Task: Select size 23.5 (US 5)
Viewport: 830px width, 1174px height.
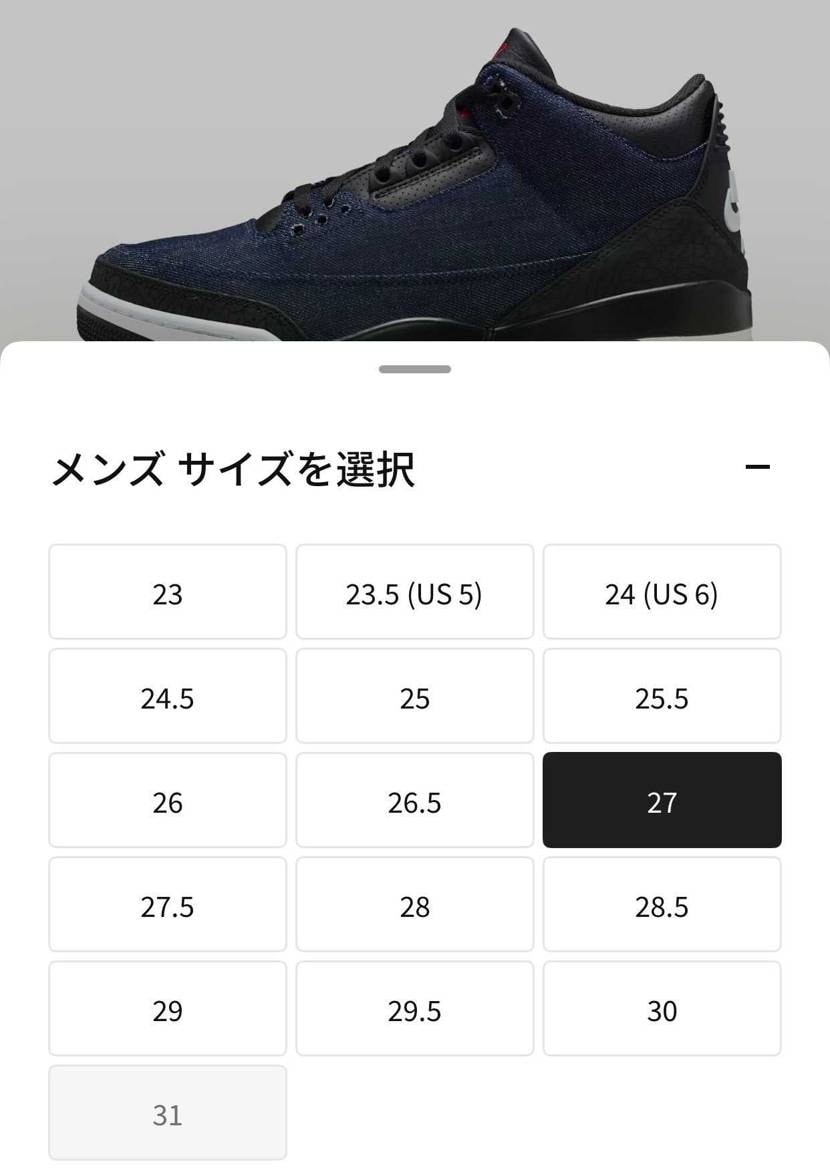Action: point(414,592)
